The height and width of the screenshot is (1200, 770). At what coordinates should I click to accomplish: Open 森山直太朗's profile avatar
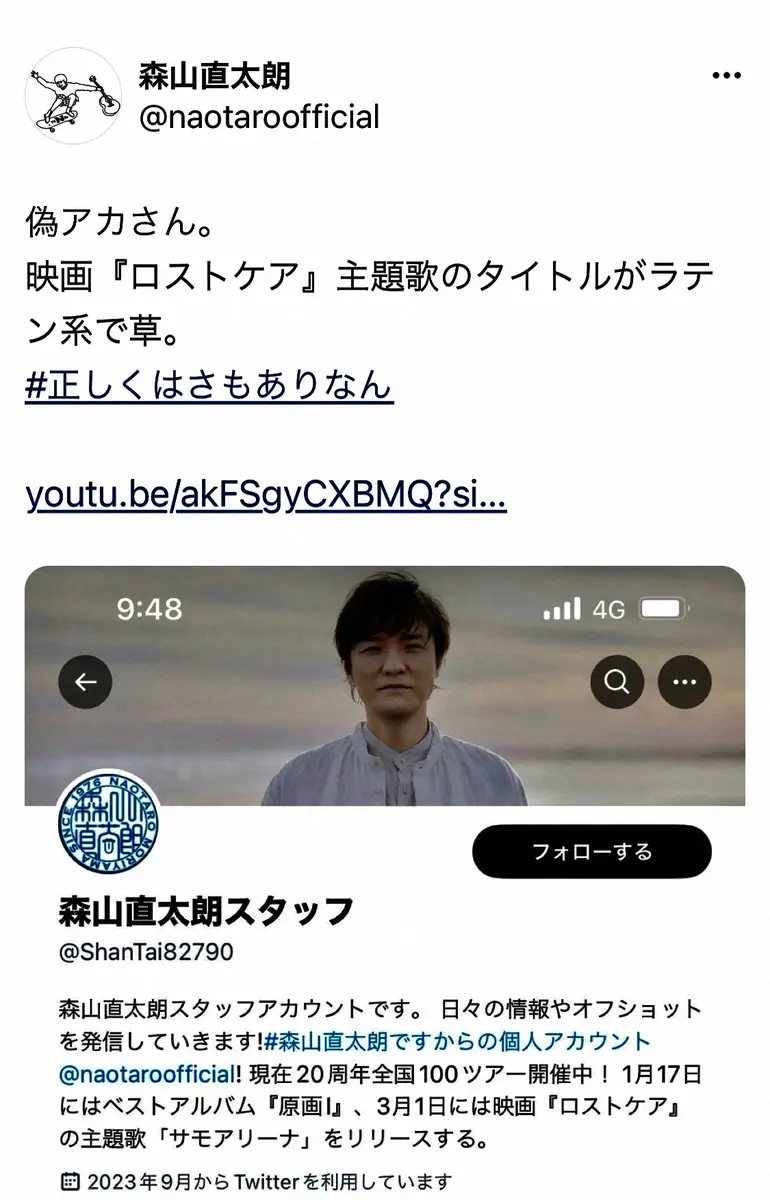coord(73,96)
